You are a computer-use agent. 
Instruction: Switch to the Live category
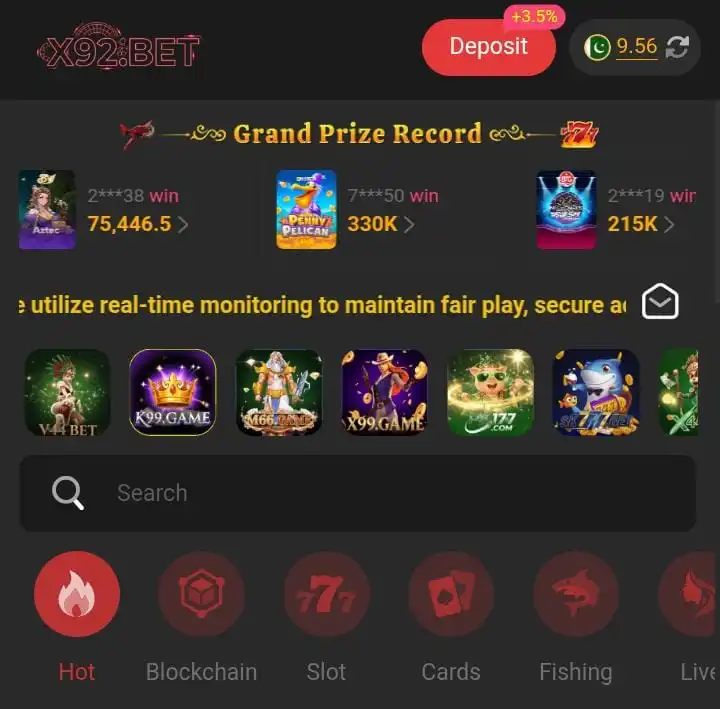tap(695, 594)
